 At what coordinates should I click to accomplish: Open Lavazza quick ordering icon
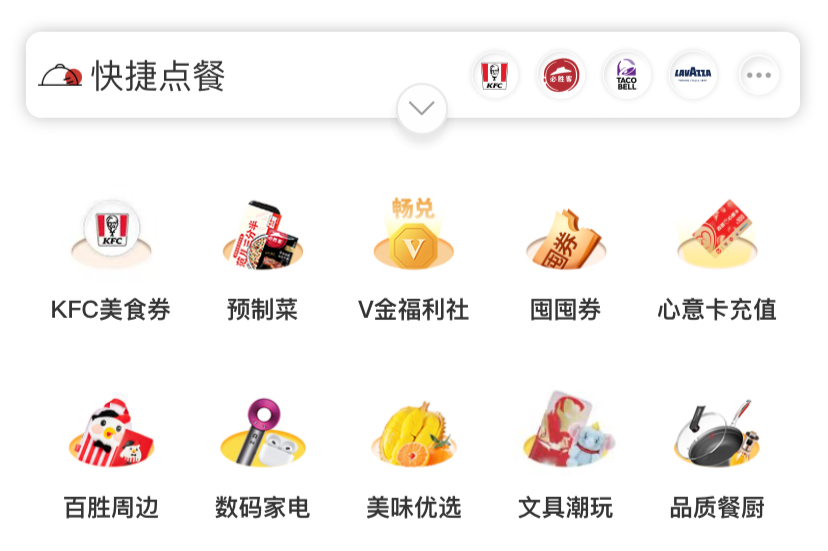tap(693, 75)
